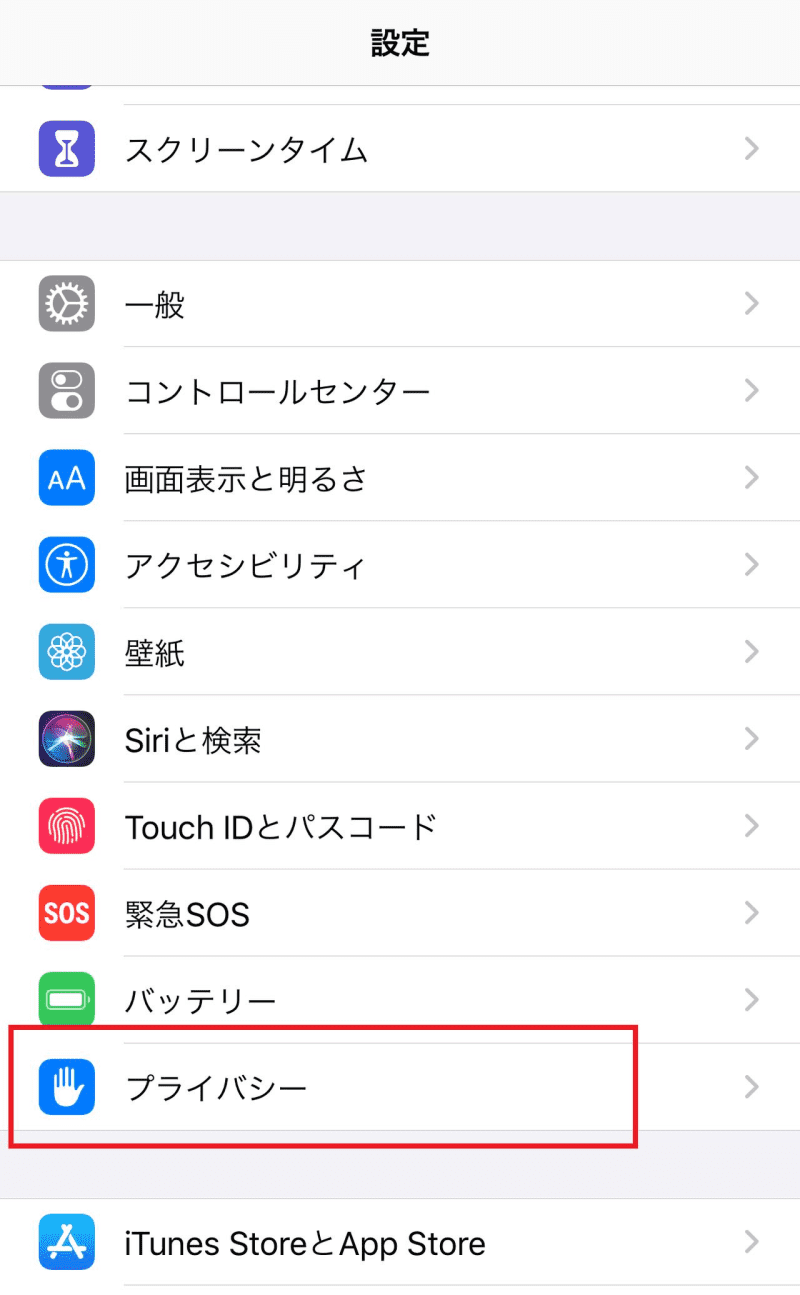Select the アクセシビリティ row
This screenshot has height=1295, width=800.
coord(400,565)
